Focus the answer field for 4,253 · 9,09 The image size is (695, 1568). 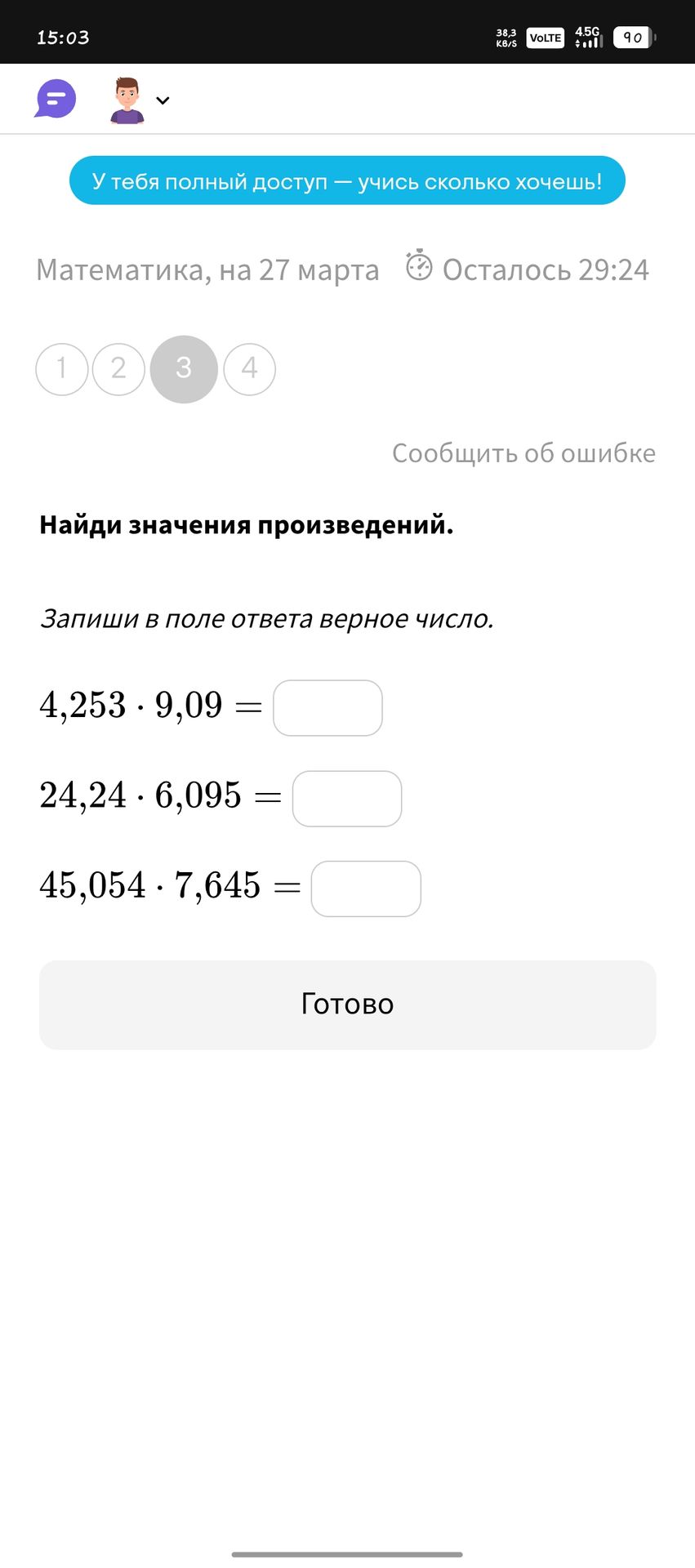point(327,708)
